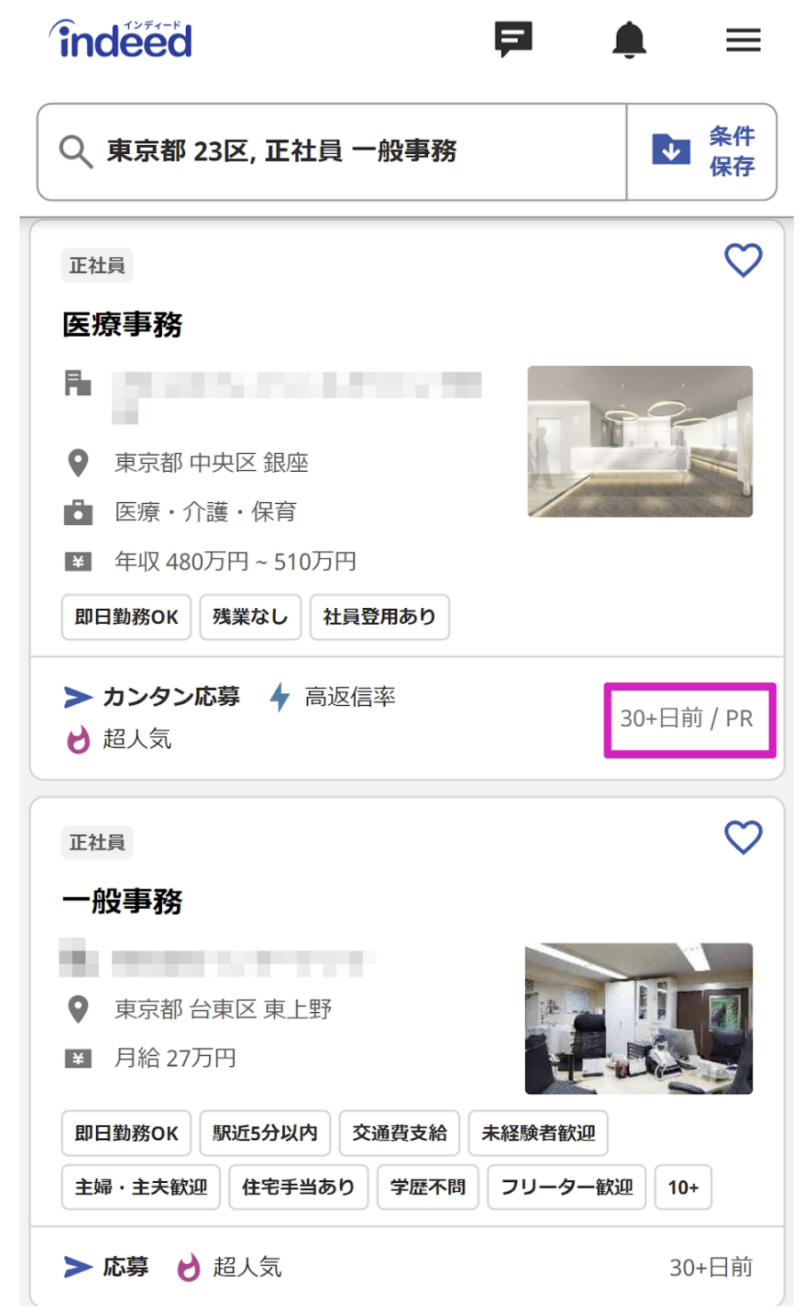The height and width of the screenshot is (1312, 800).
Task: Favorite the 医療事務 job with the heart toggle
Action: pos(743,261)
